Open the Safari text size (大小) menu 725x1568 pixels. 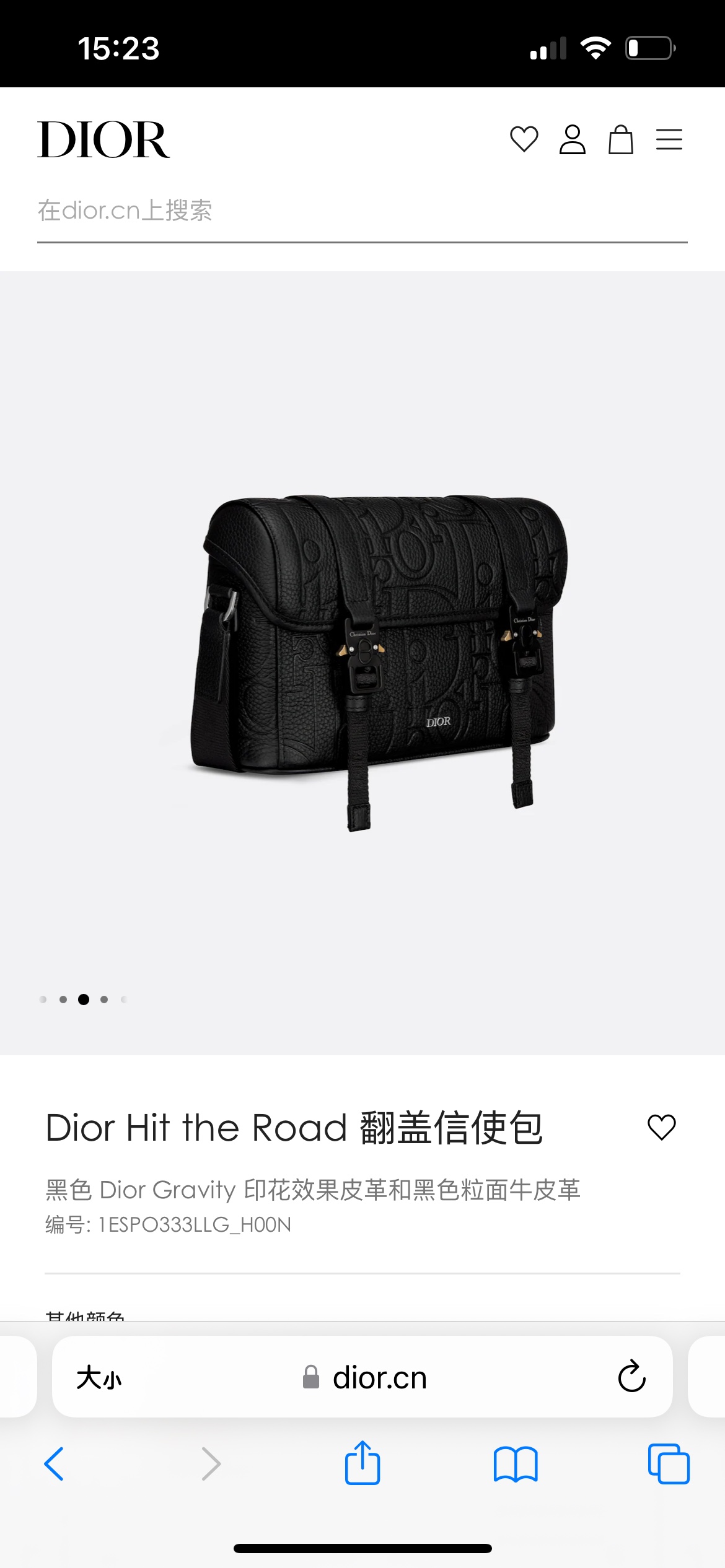coord(99,1378)
